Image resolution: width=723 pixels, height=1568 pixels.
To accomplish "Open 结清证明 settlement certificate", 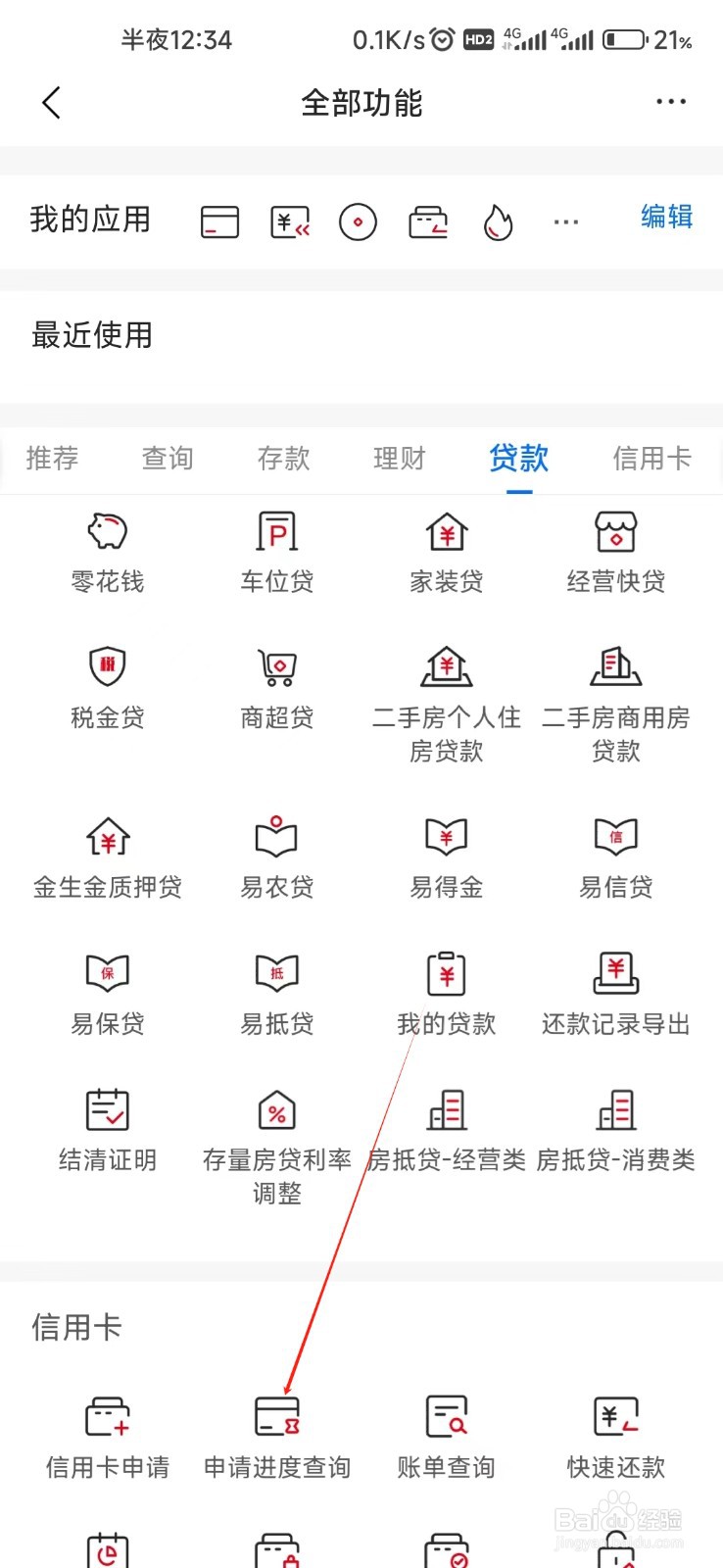I will [106, 1127].
